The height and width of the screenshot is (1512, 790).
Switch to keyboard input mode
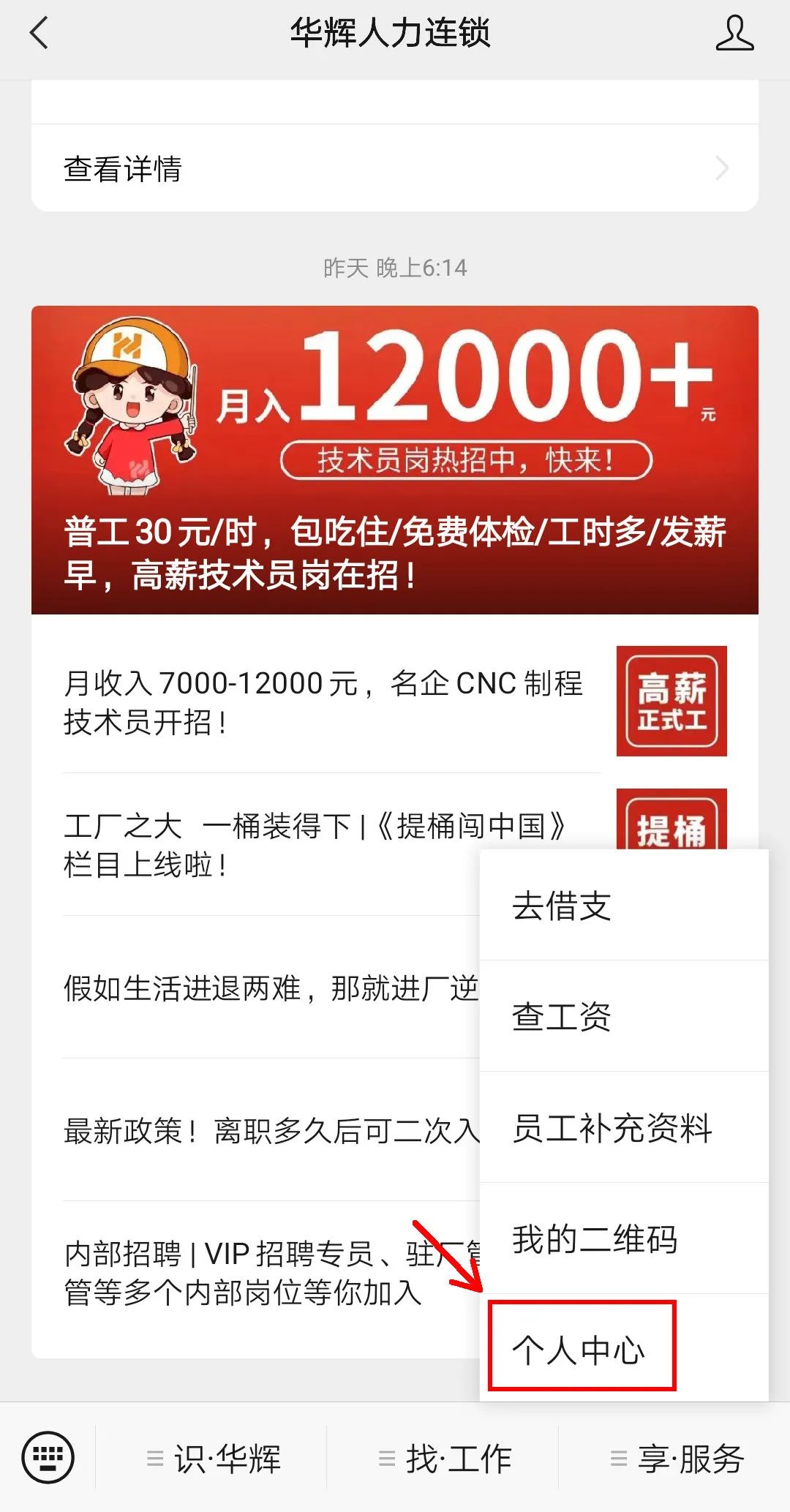click(48, 1458)
